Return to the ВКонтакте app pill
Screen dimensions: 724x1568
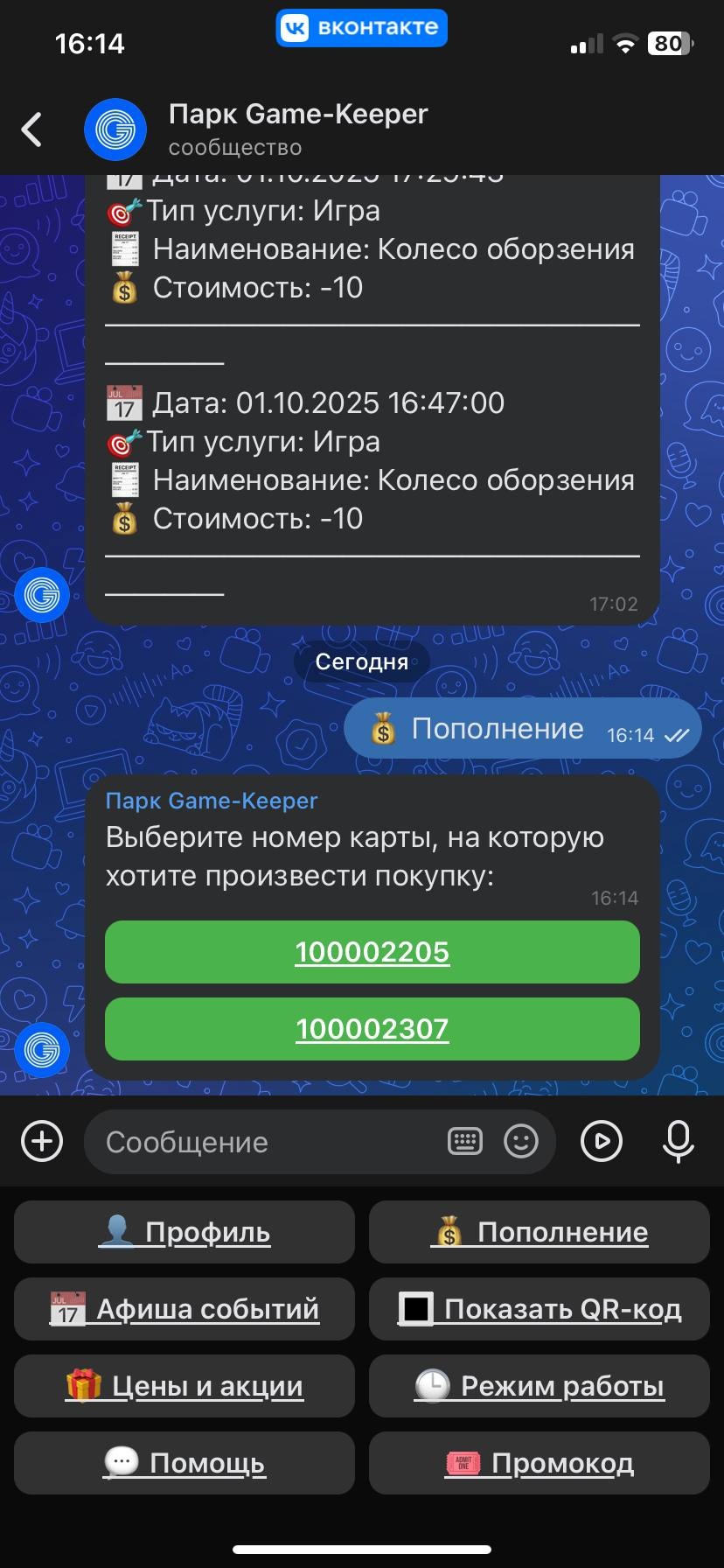[362, 28]
